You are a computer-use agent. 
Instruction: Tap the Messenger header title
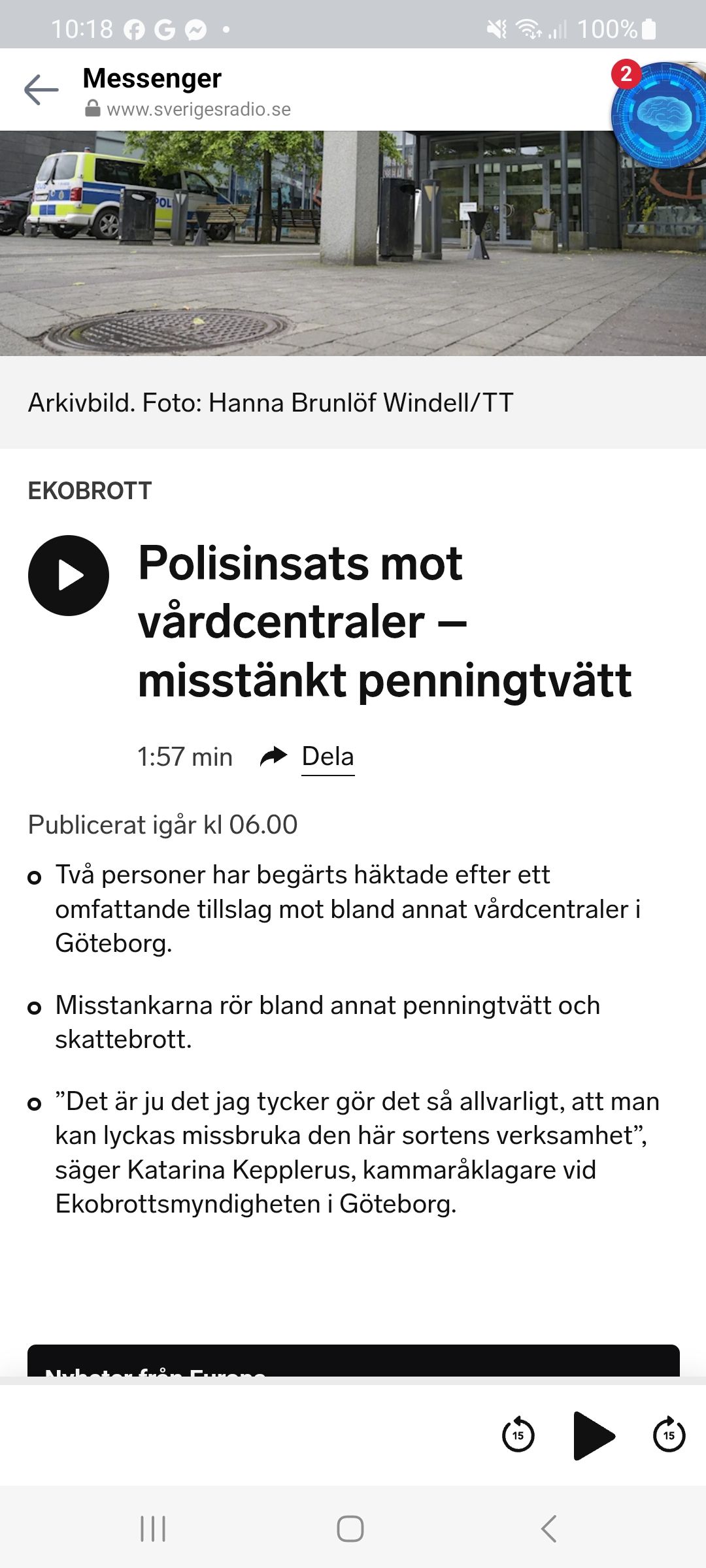152,78
